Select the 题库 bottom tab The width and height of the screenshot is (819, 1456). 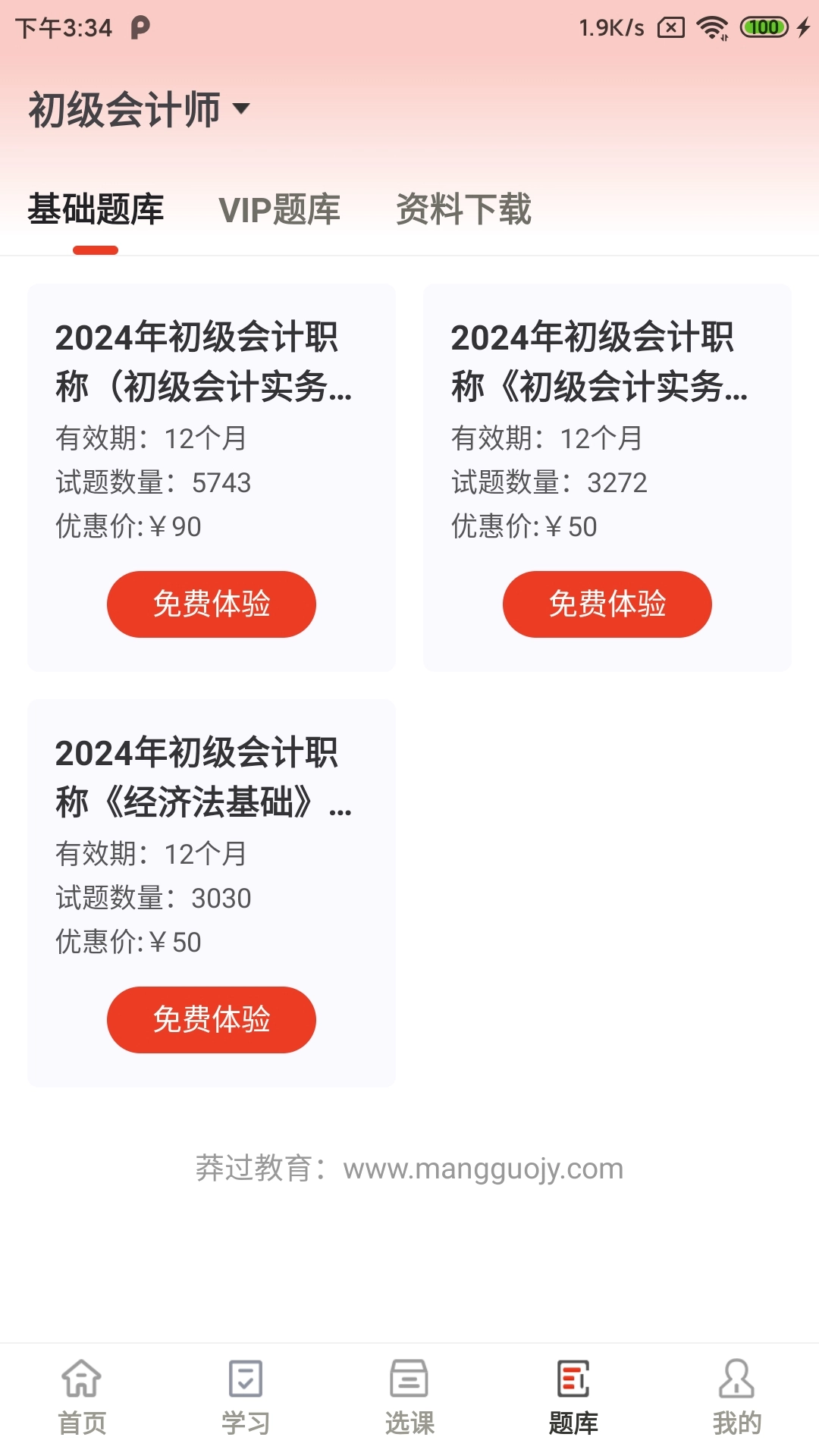coord(573,1398)
